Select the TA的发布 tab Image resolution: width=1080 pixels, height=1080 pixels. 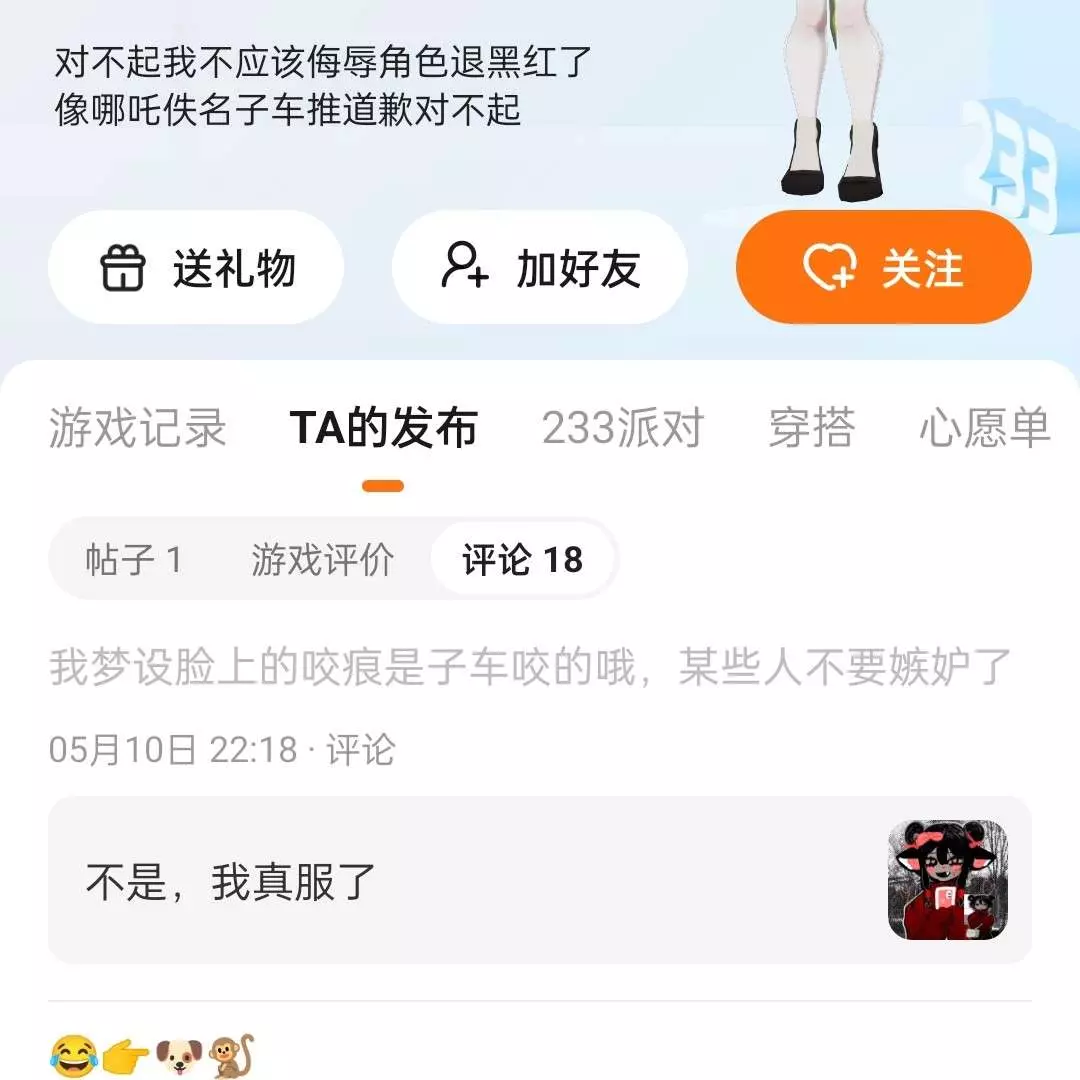pyautogui.click(x=383, y=428)
